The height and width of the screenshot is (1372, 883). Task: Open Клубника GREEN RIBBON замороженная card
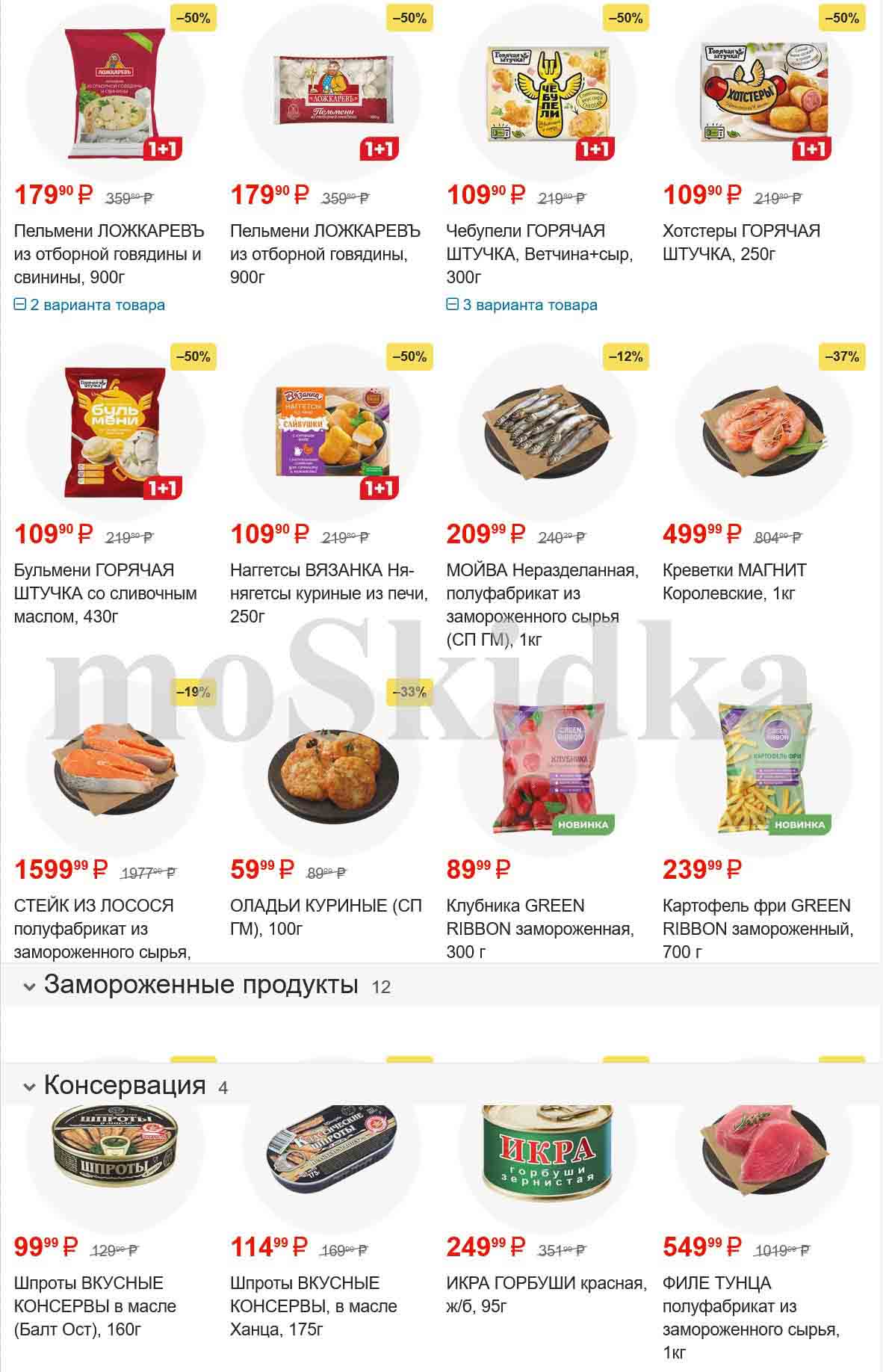[x=539, y=928]
